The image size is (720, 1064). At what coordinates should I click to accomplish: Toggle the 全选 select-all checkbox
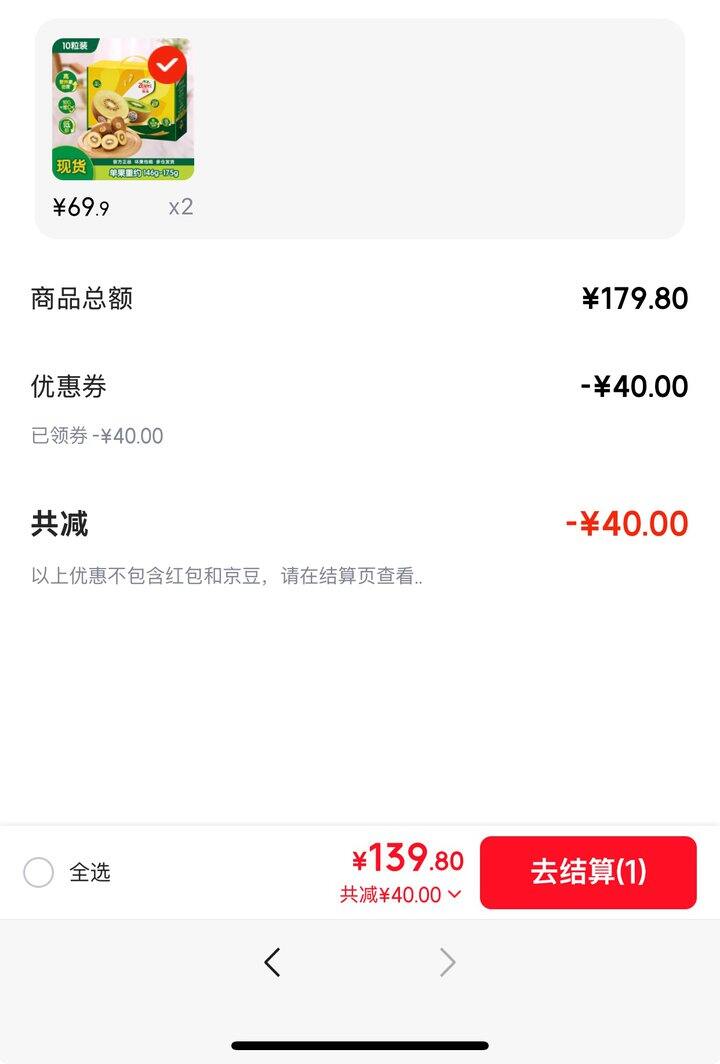click(38, 873)
